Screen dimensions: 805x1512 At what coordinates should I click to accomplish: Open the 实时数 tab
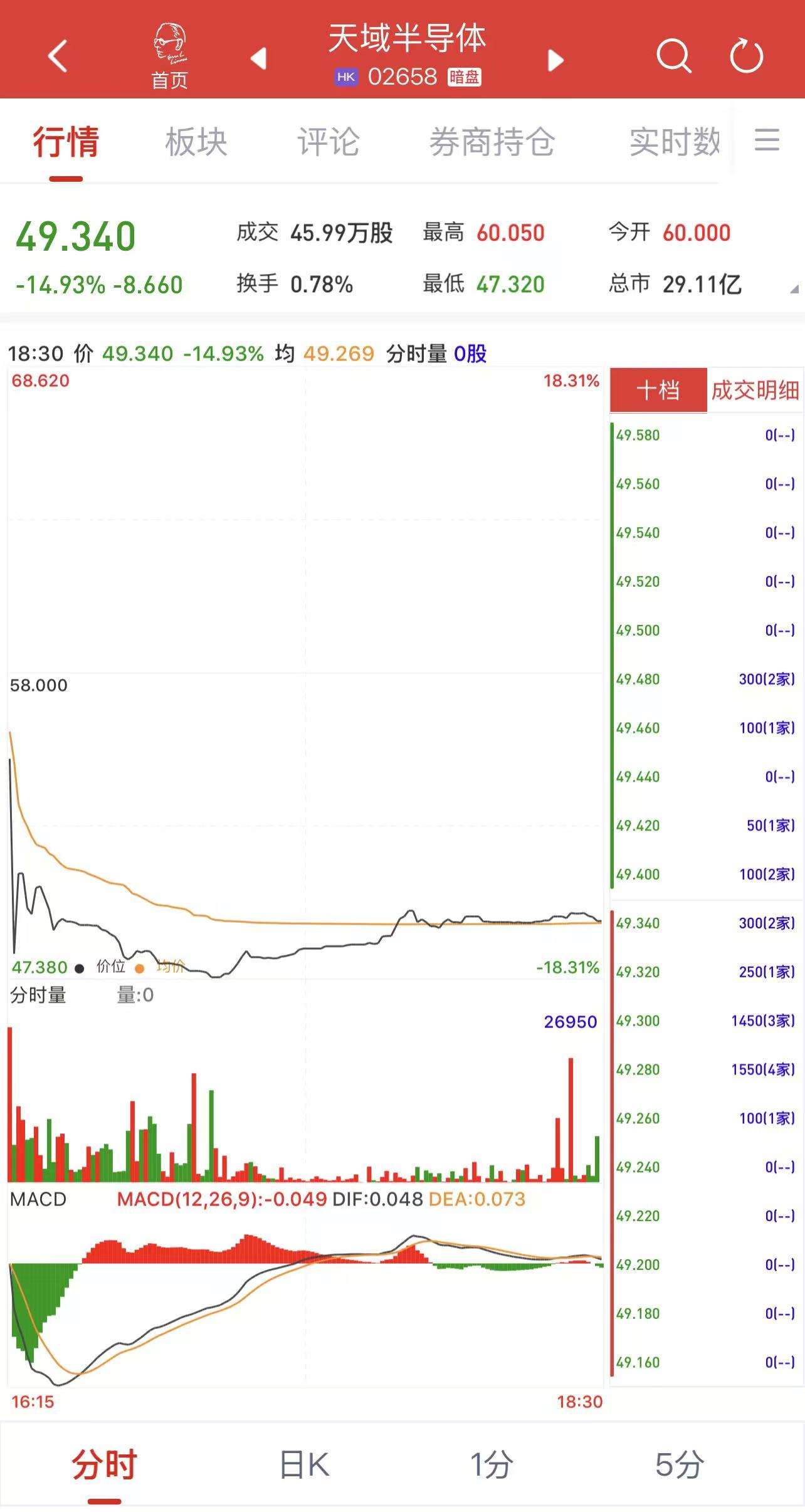(674, 142)
